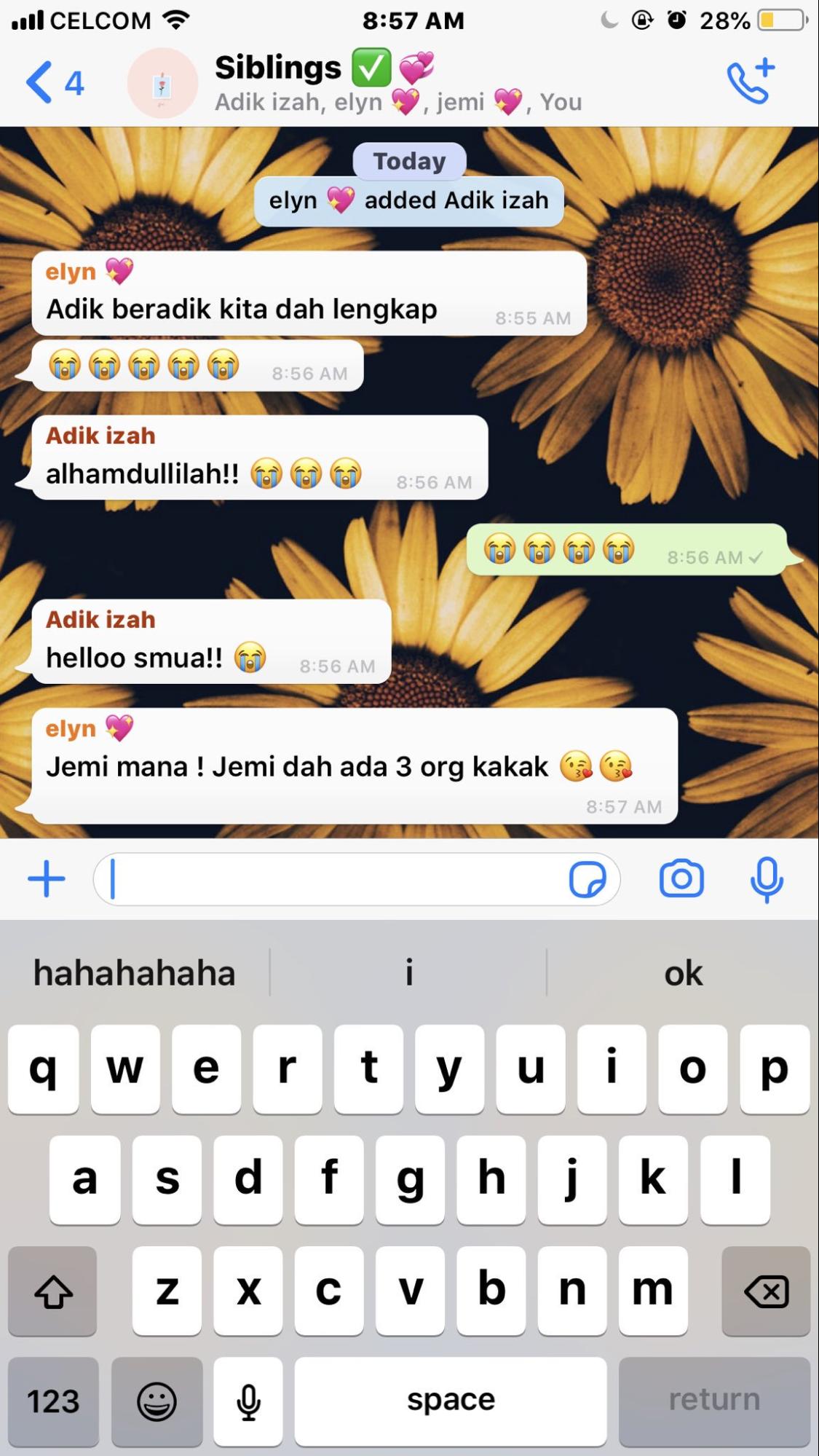Open the attachment plus menu

tap(47, 879)
